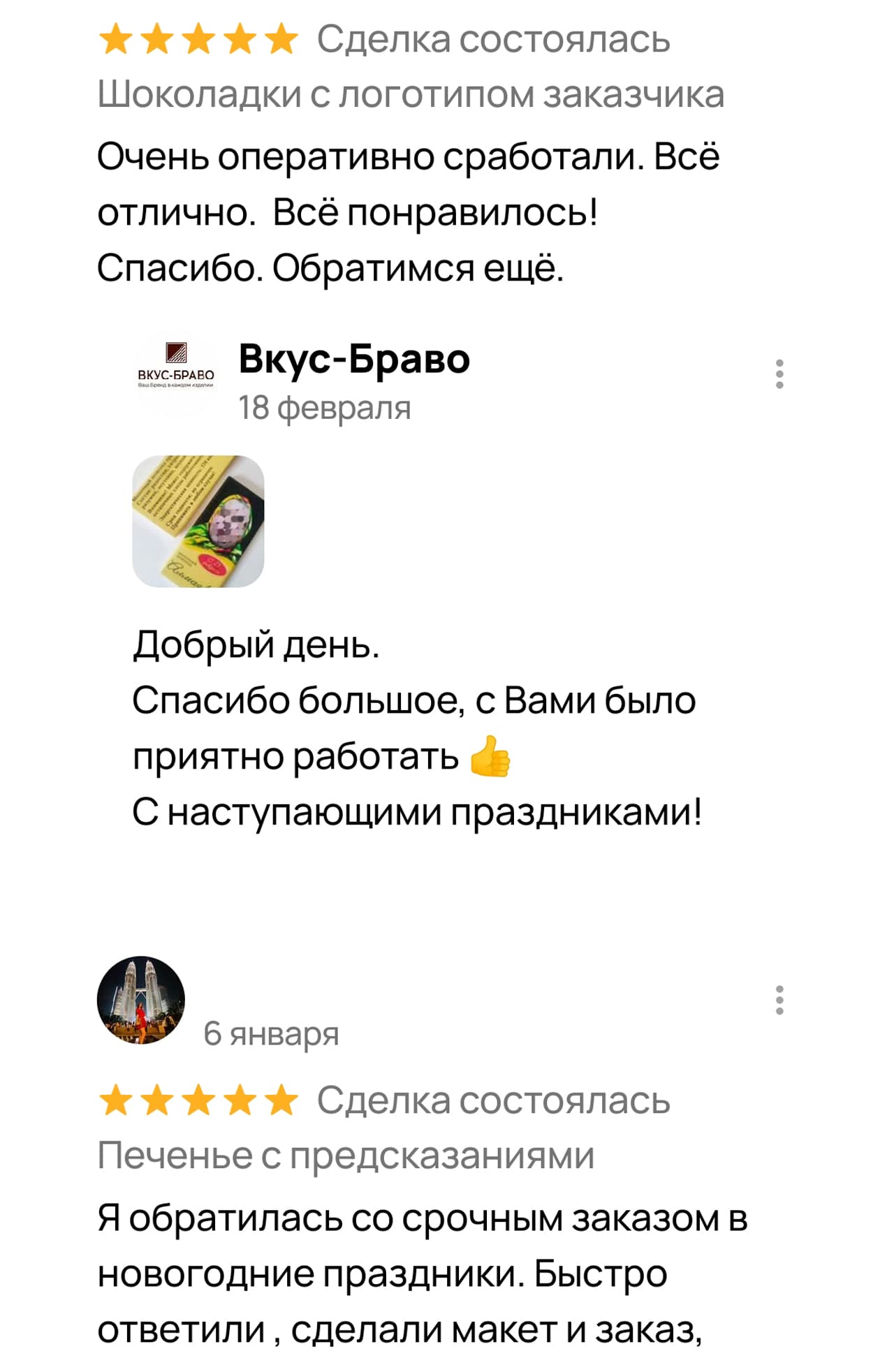
Task: Open reviewer avatar dated 6 января
Action: 141,1000
